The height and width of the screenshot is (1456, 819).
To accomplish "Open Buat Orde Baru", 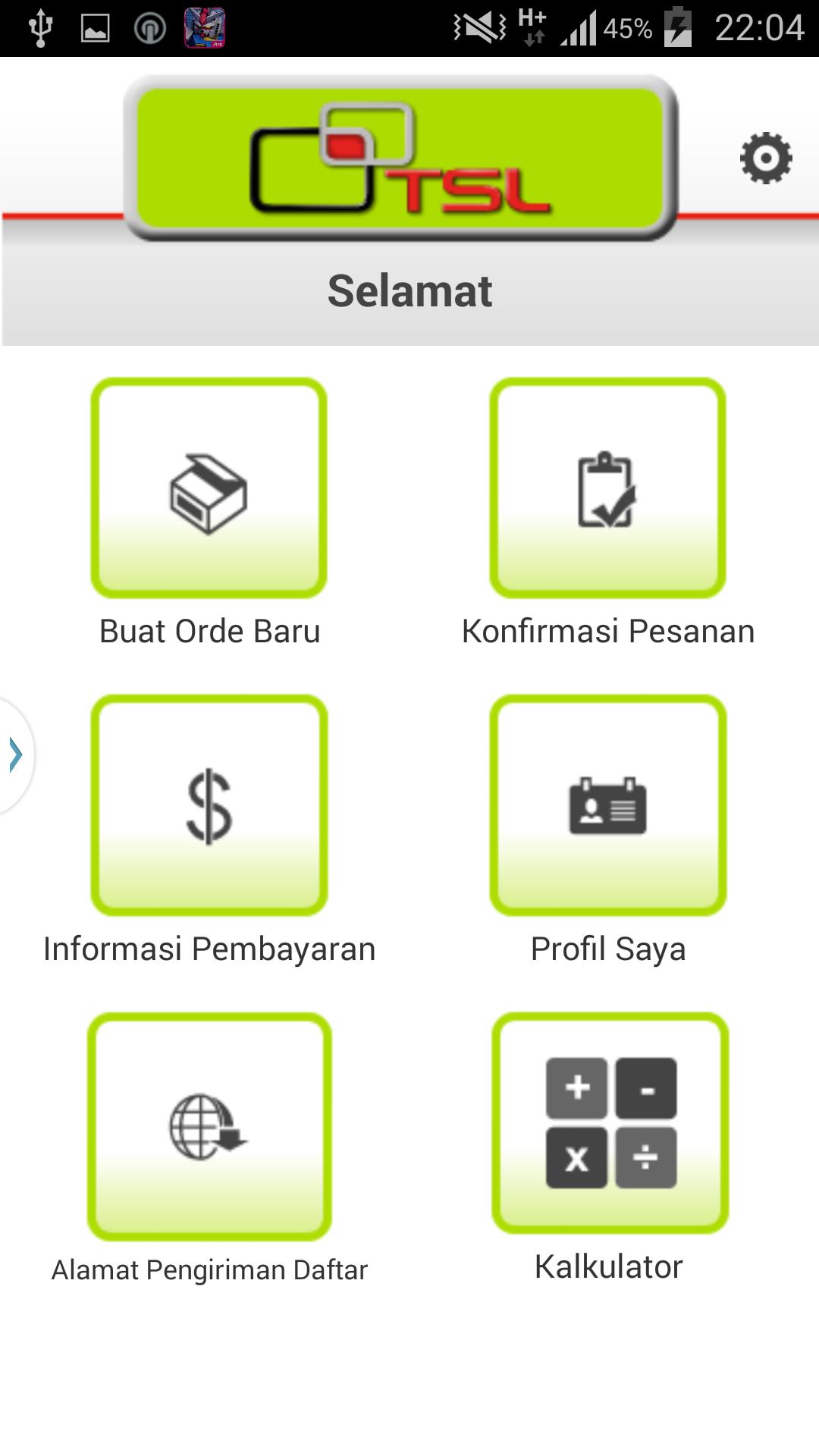I will click(x=209, y=489).
